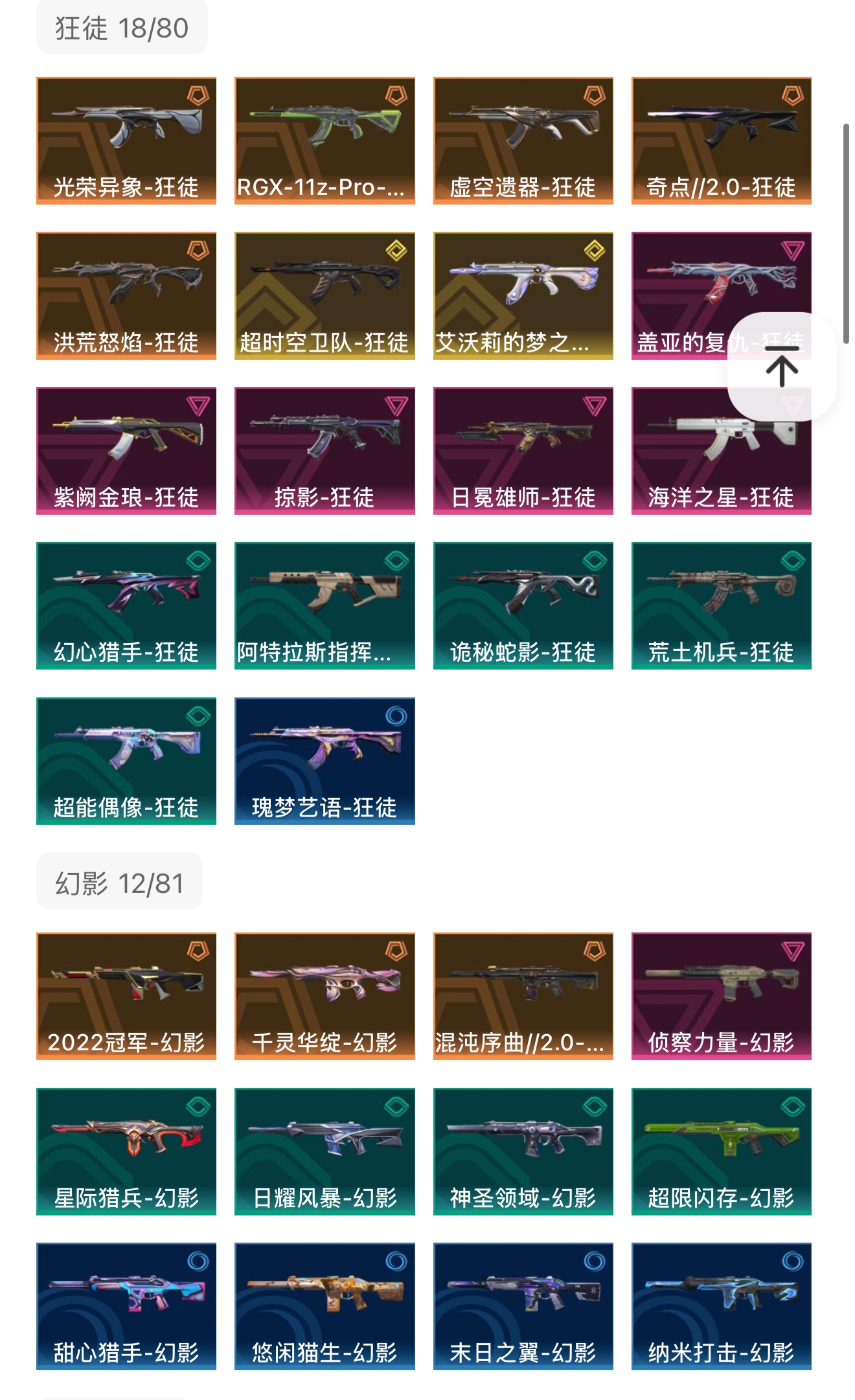The image size is (855, 1400).
Task: View the 千灵华绽-幻影 skin tile
Action: pyautogui.click(x=325, y=996)
